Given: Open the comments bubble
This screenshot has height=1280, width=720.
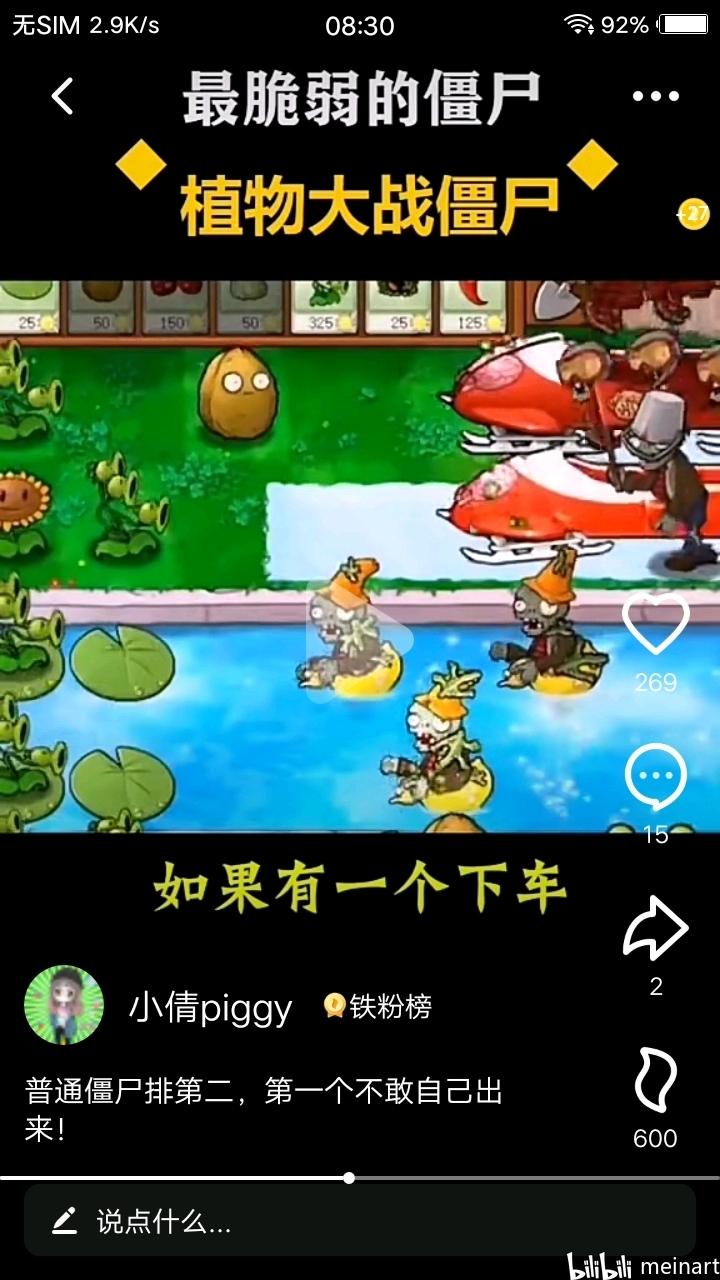Looking at the screenshot, I should pyautogui.click(x=656, y=778).
